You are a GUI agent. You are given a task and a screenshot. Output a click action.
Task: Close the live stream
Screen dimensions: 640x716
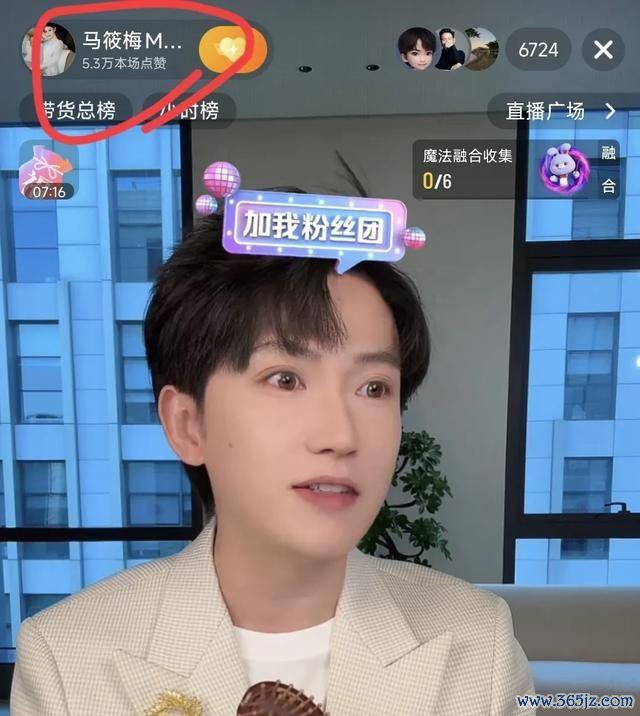coord(603,49)
